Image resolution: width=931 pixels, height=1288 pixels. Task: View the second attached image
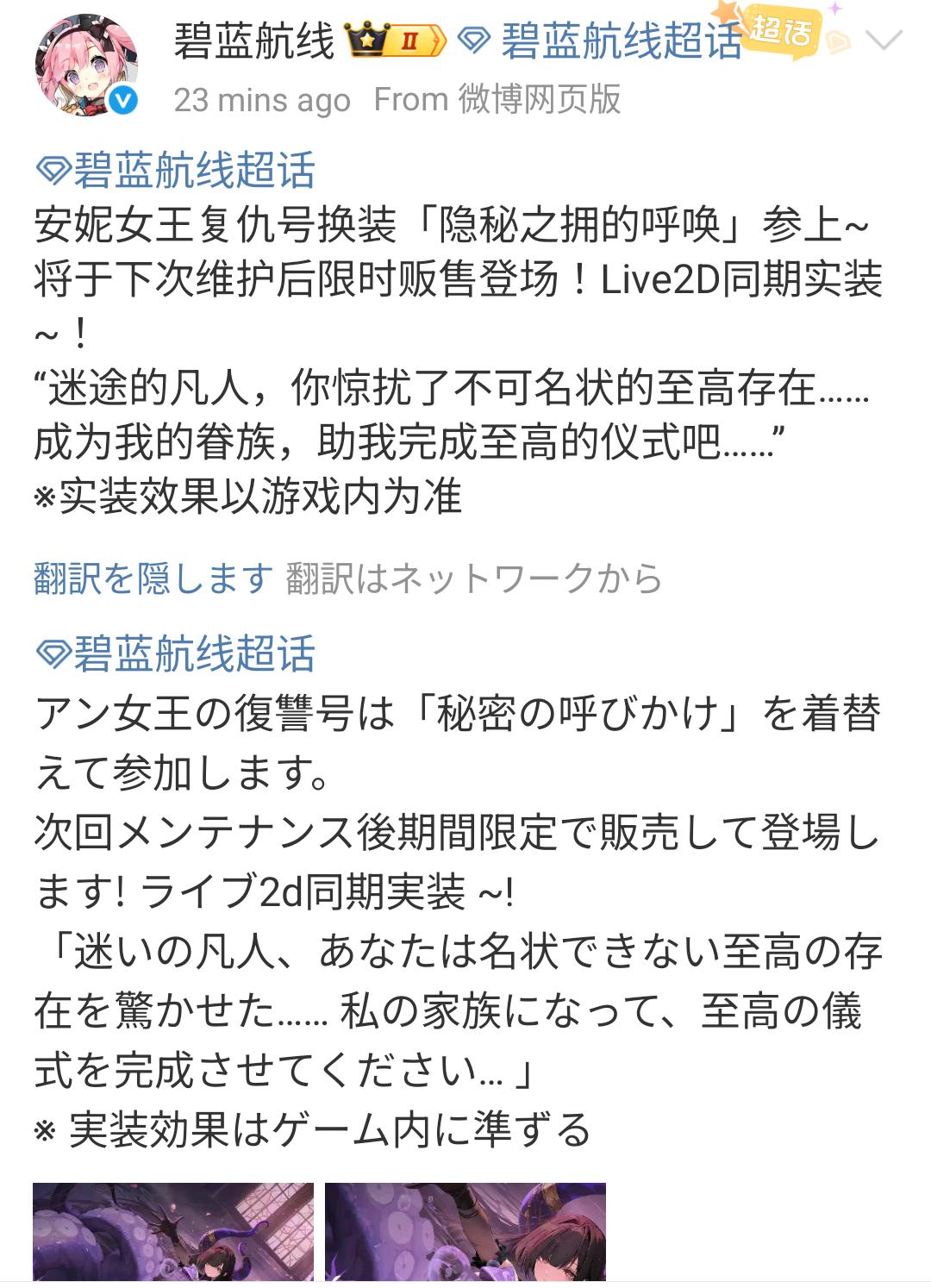[465, 1233]
